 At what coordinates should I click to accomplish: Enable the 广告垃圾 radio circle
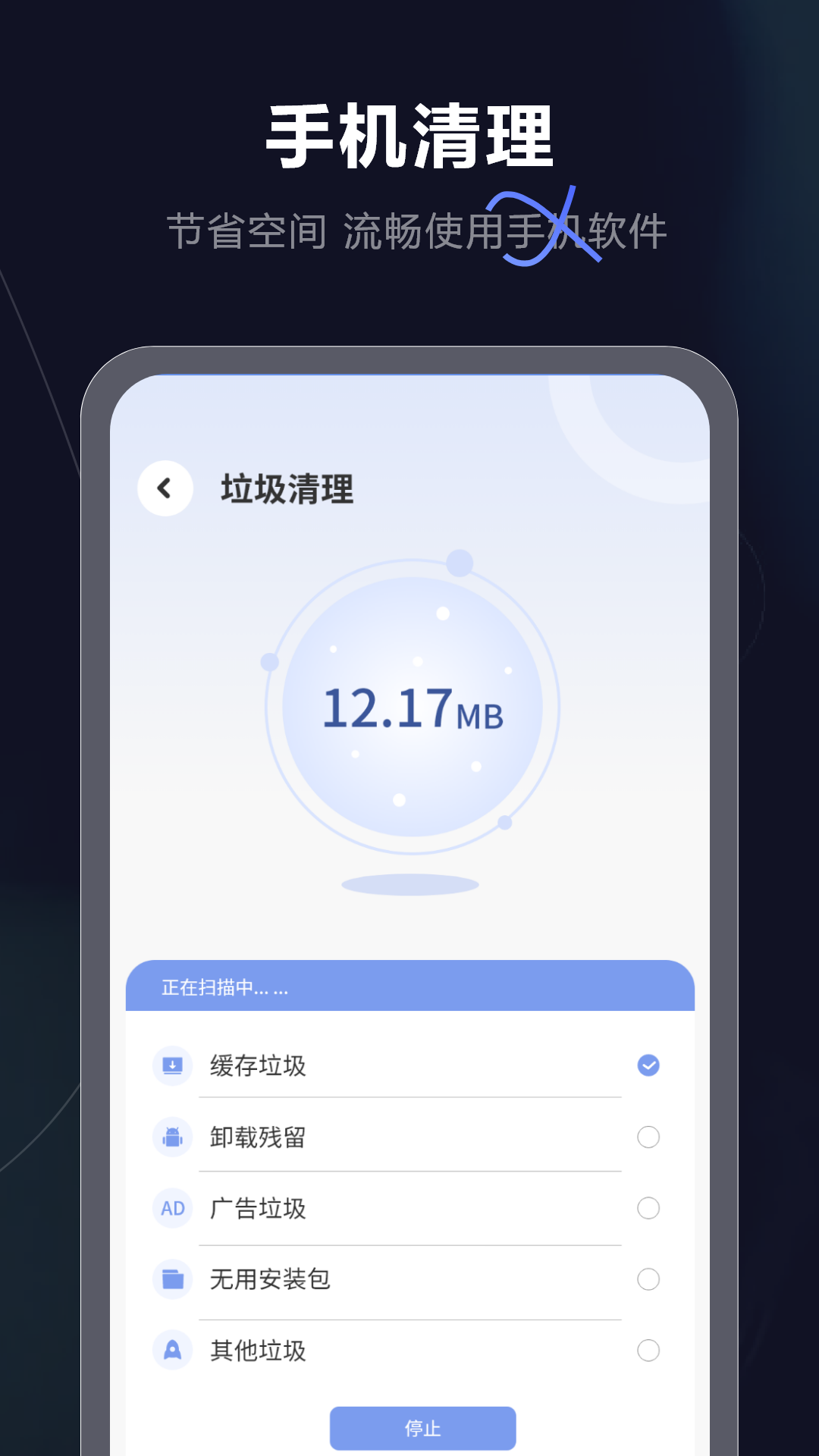tap(648, 1209)
